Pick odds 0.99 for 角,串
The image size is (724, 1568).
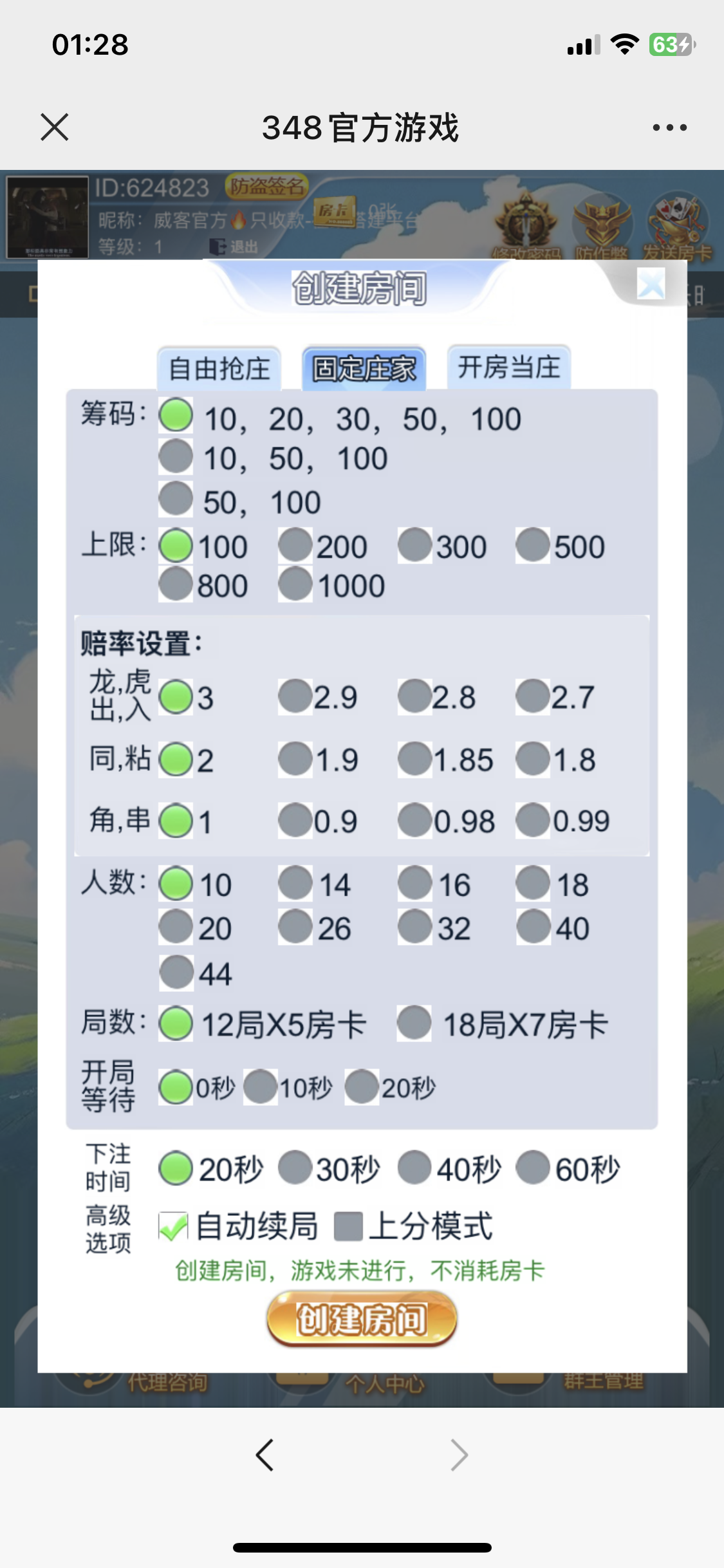pos(533,820)
